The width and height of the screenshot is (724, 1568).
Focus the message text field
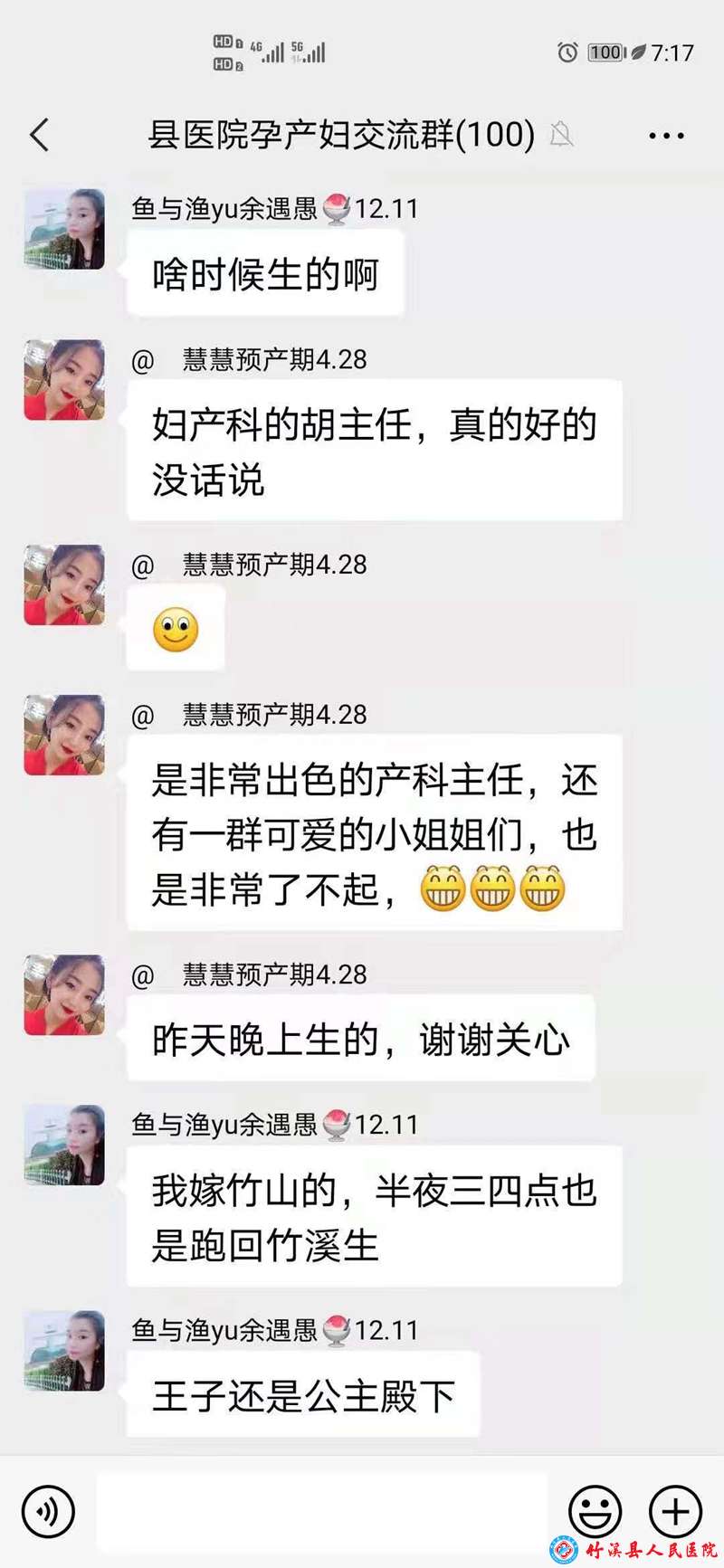pyautogui.click(x=321, y=1510)
